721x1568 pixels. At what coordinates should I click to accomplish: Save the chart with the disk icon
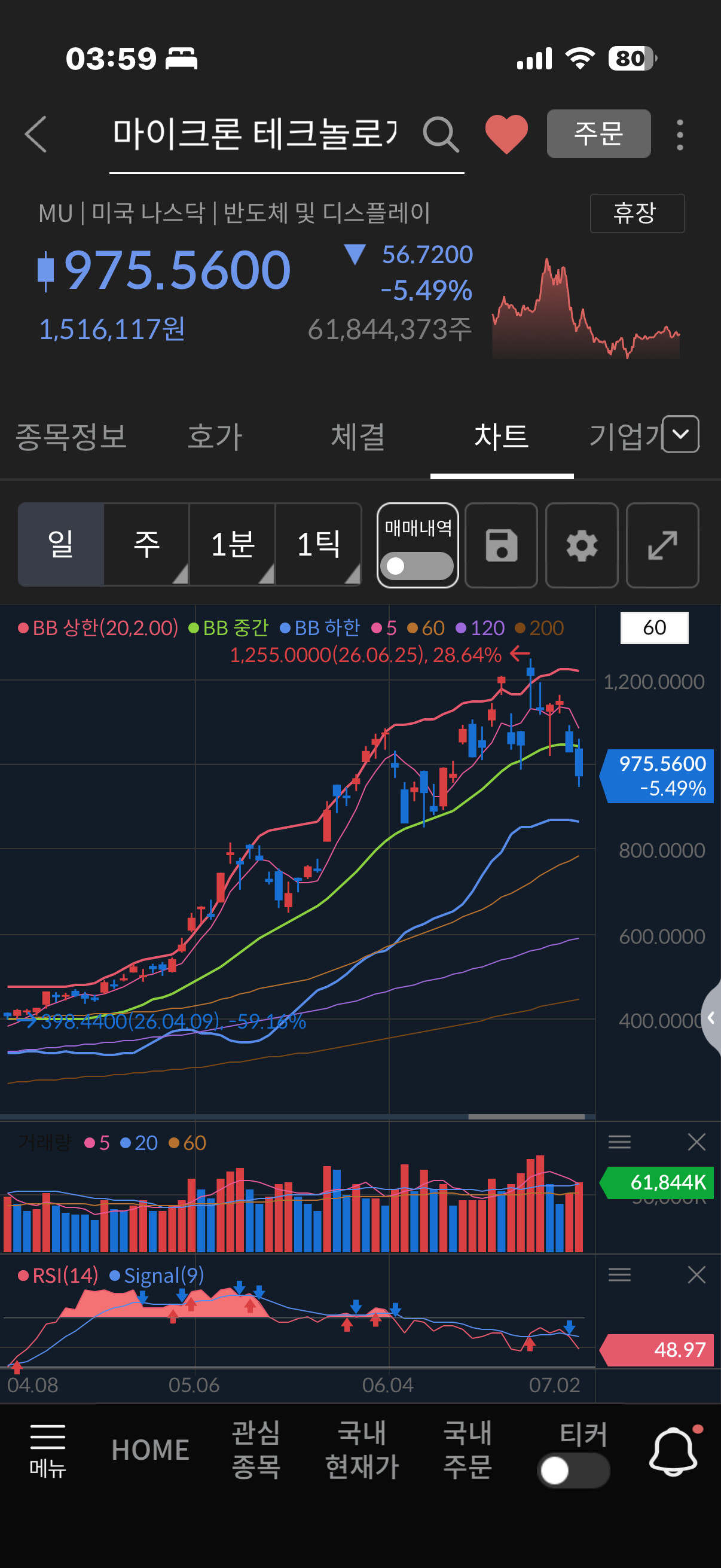click(502, 545)
